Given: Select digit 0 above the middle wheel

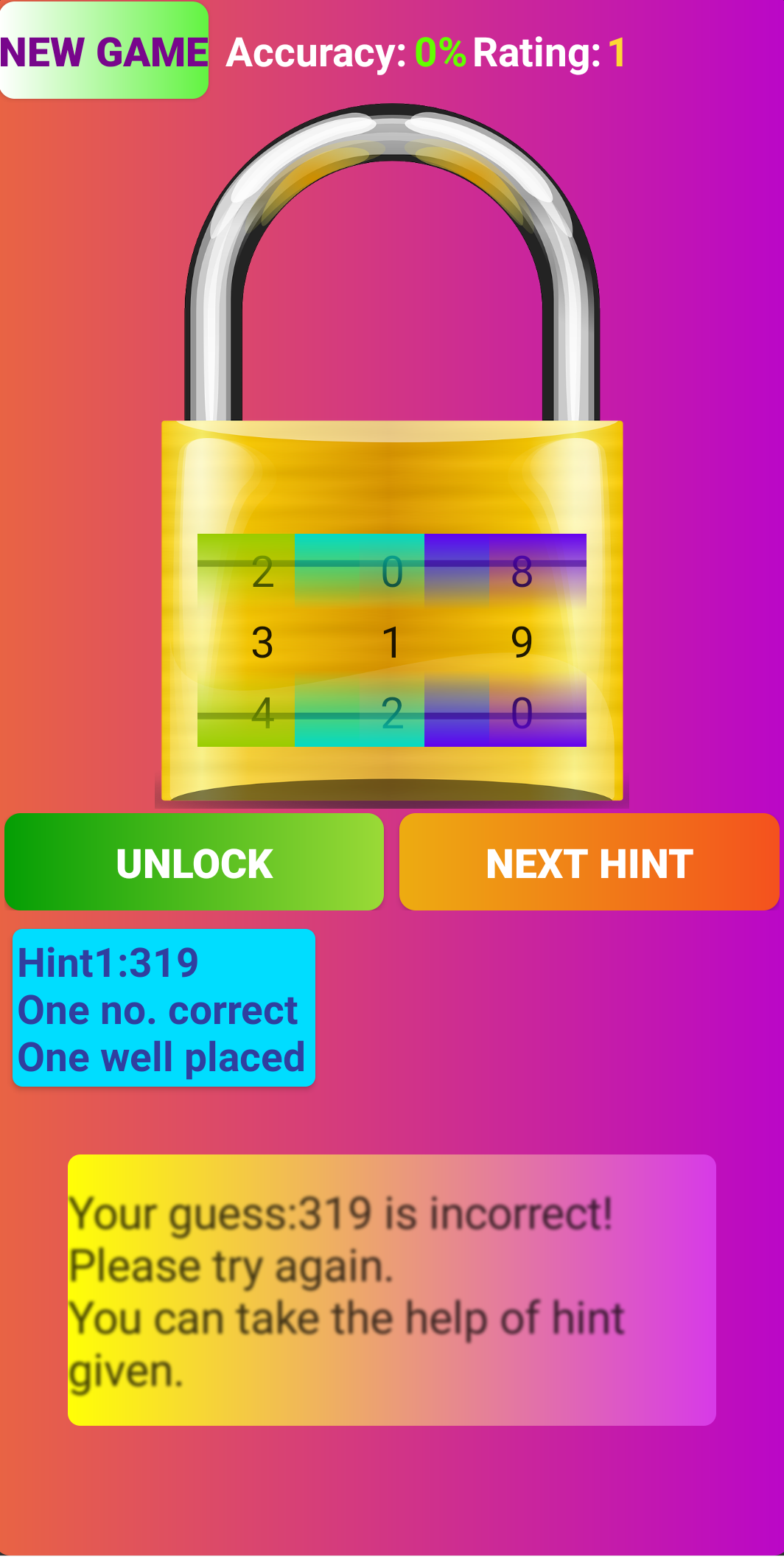Looking at the screenshot, I should click(392, 571).
